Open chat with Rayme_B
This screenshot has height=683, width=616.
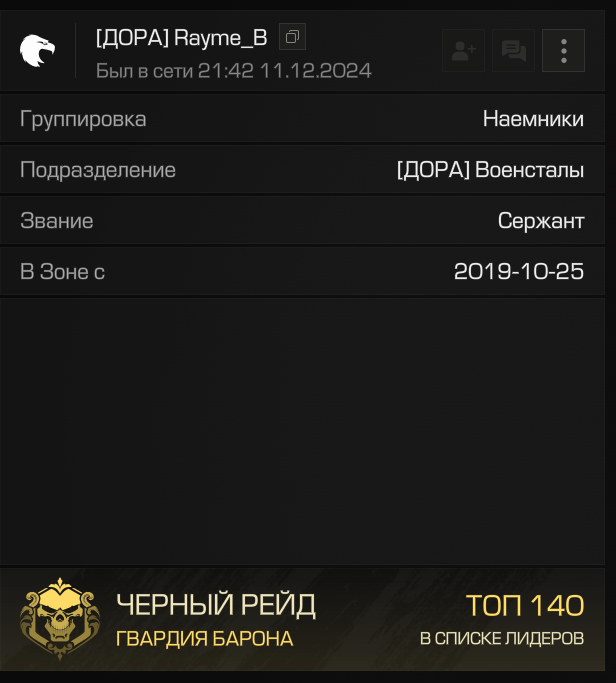point(513,51)
